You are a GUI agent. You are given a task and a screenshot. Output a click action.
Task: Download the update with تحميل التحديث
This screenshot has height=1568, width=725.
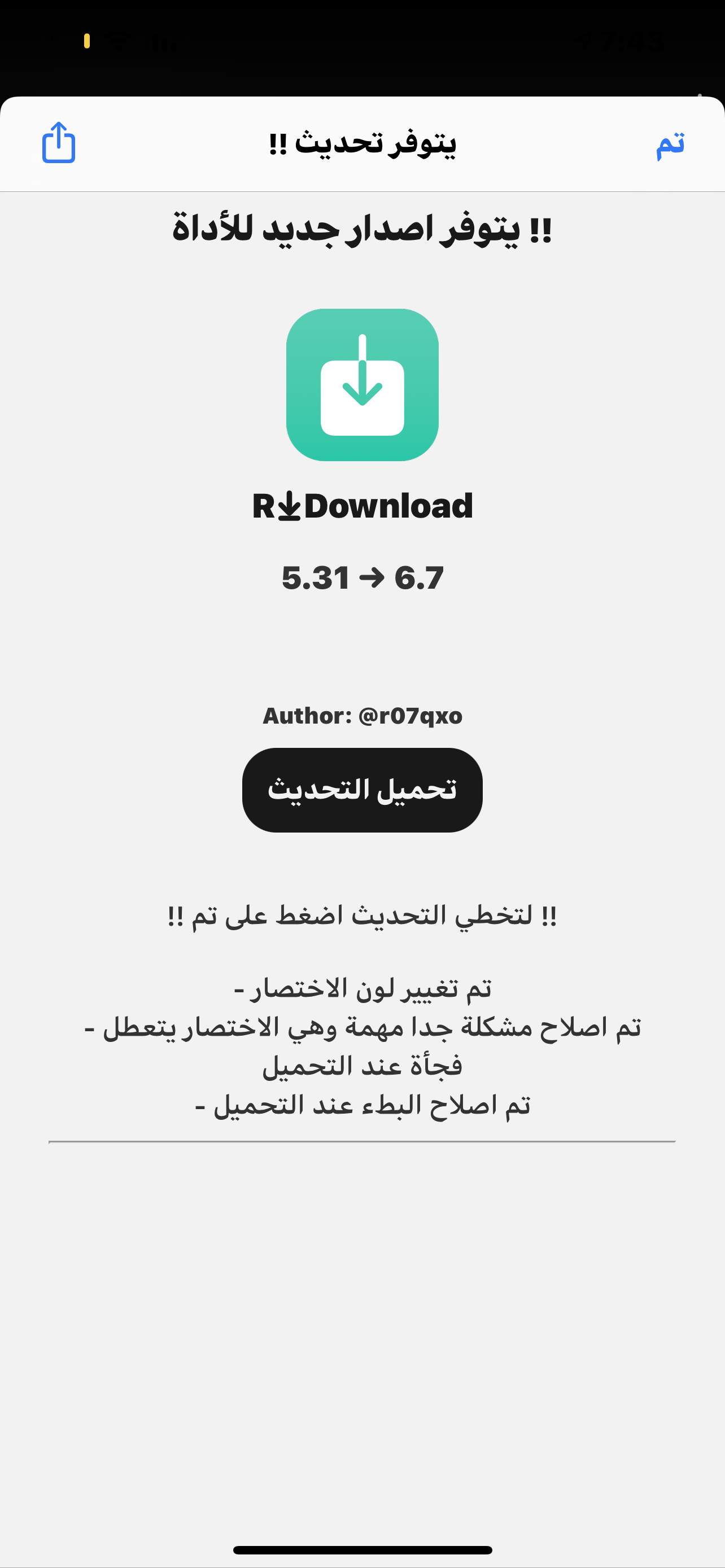[x=362, y=790]
